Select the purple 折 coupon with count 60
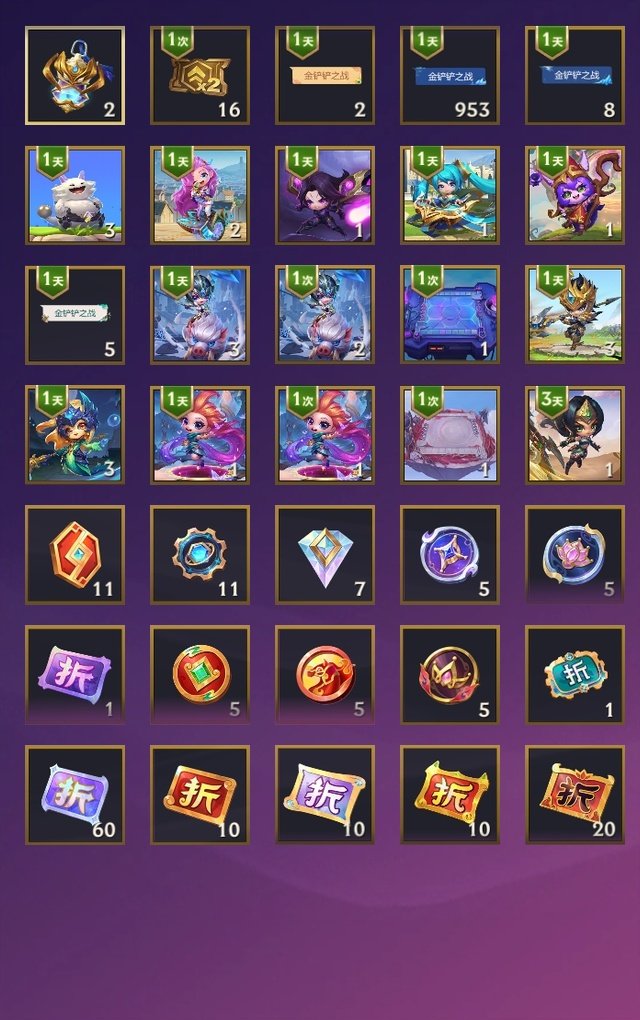This screenshot has width=640, height=1020. tap(75, 796)
